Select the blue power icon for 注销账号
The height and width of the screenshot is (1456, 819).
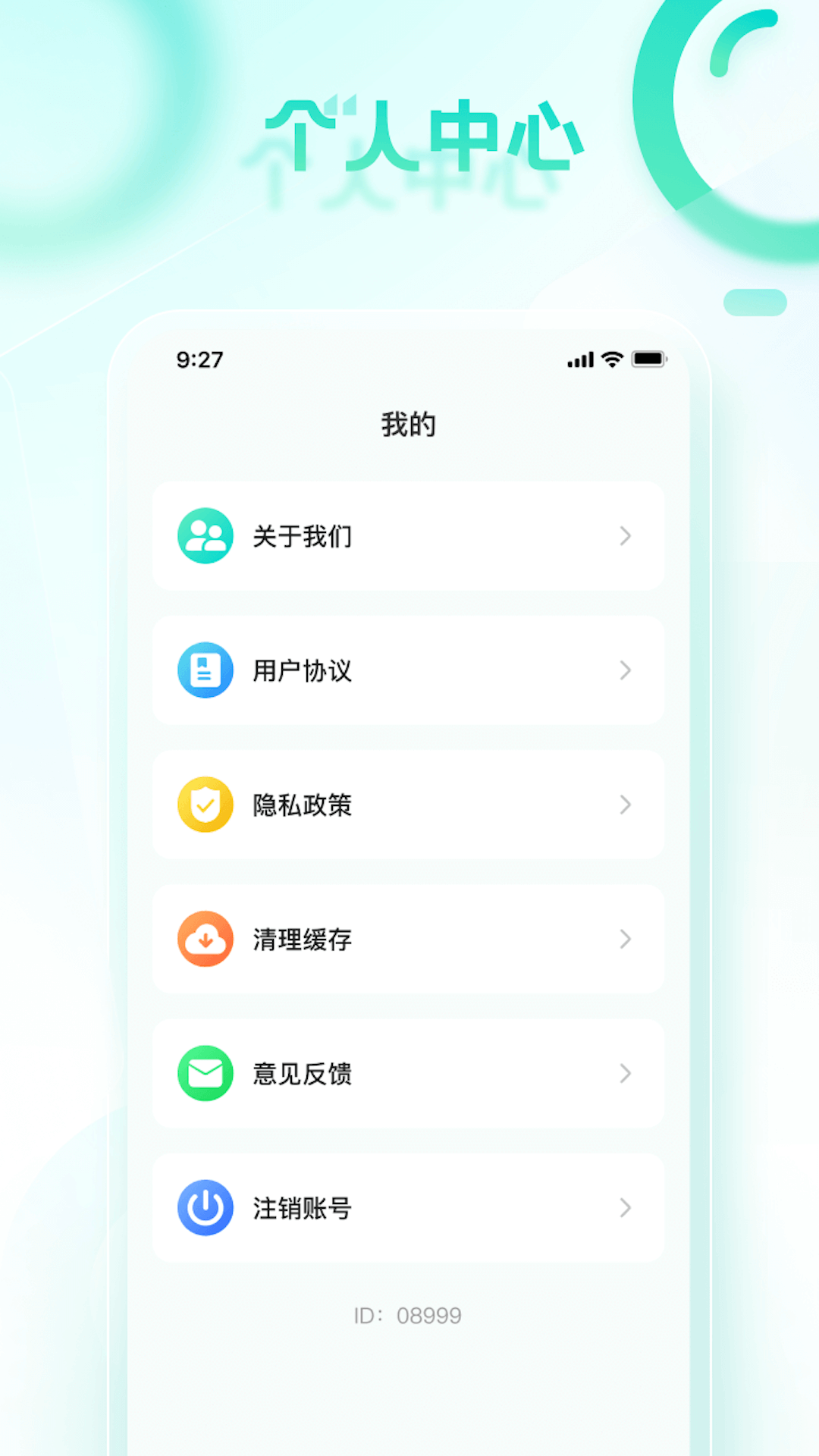205,1208
